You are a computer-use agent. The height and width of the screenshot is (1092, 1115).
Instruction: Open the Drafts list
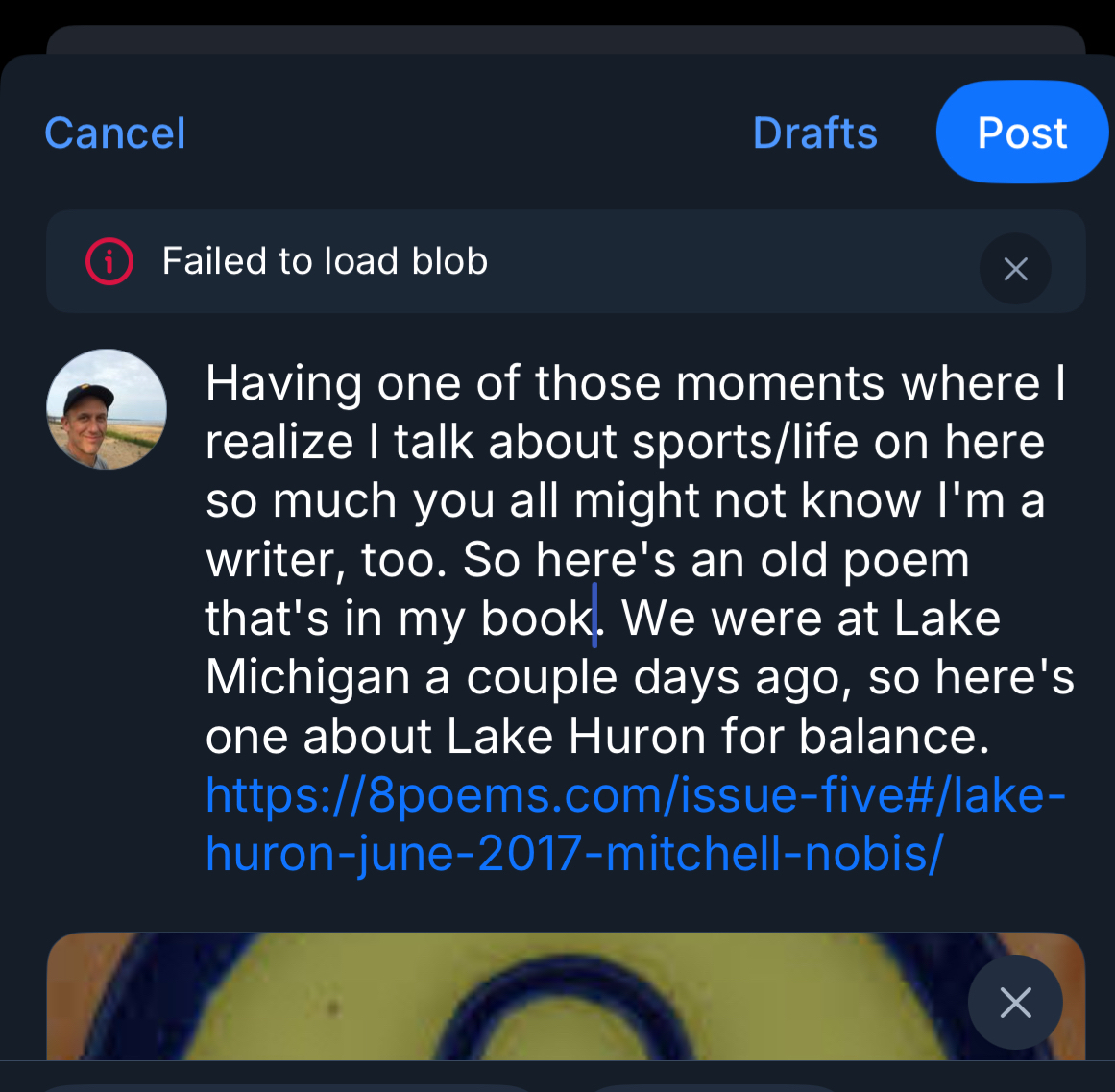(814, 133)
